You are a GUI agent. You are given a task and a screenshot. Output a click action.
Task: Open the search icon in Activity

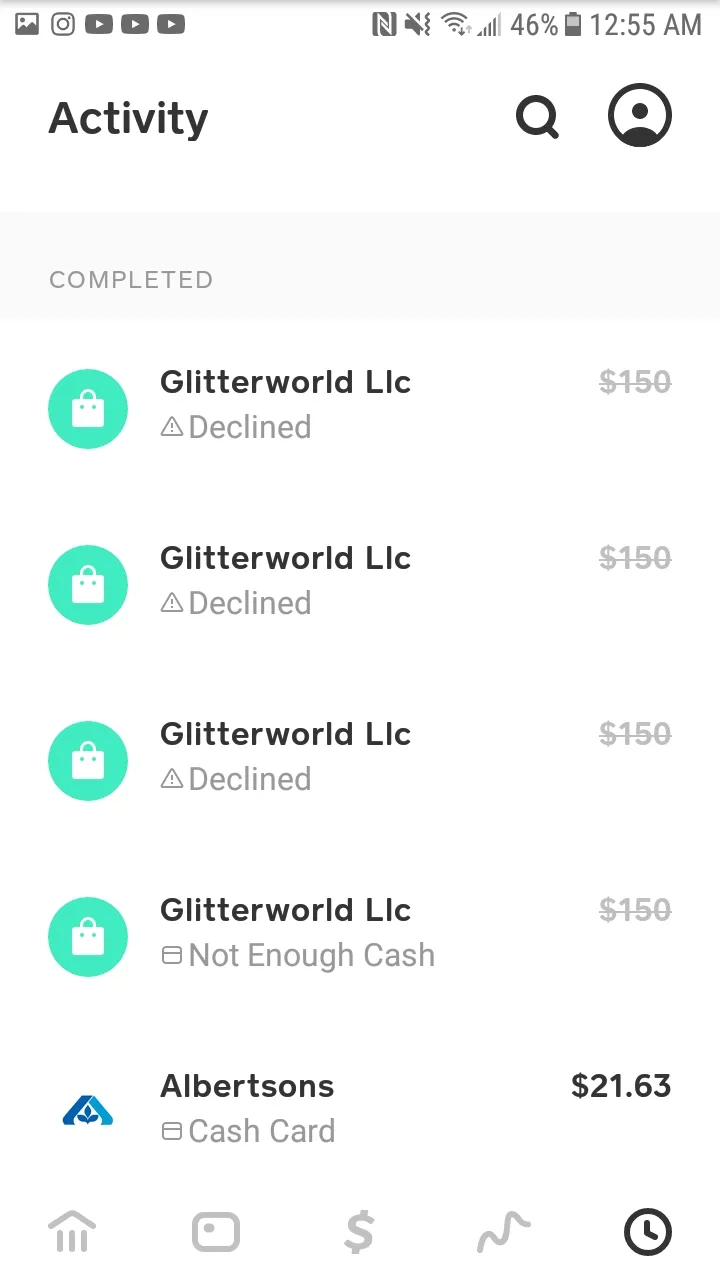point(537,118)
